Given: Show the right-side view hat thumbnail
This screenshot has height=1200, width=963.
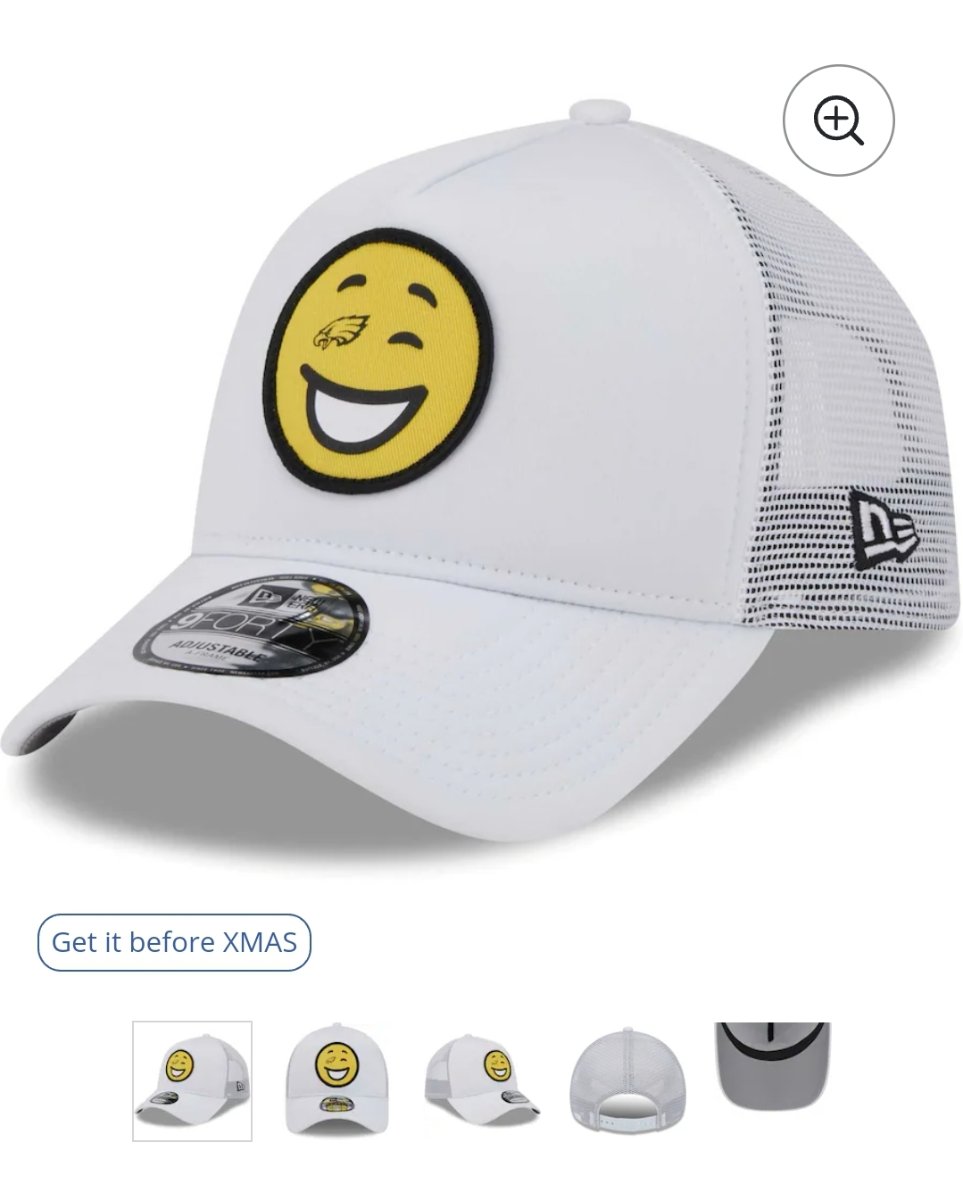Looking at the screenshot, I should coord(482,1080).
